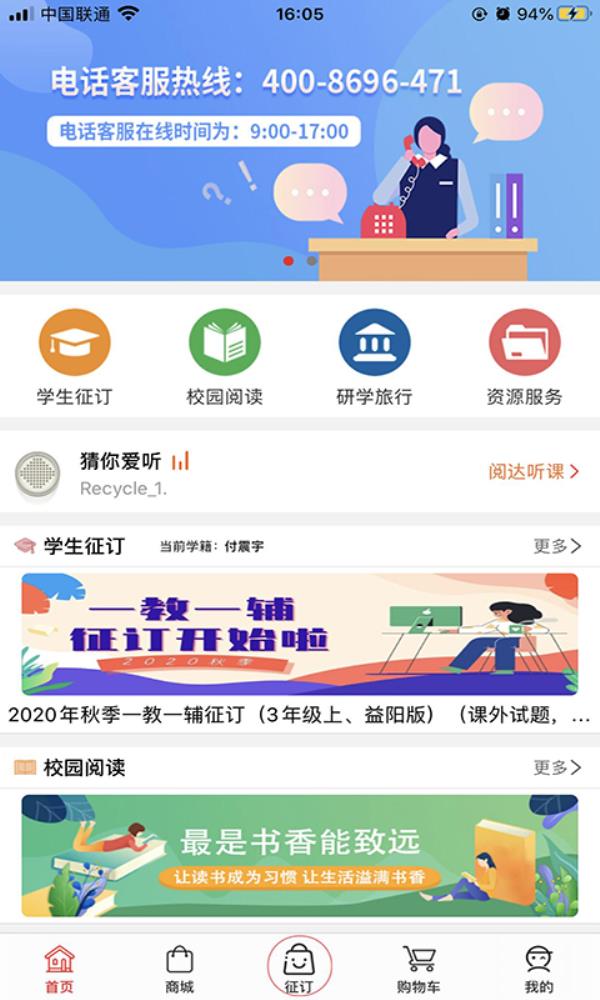Tap the 阅达听课 link
Image resolution: width=600 pixels, height=1000 pixels.
(534, 472)
